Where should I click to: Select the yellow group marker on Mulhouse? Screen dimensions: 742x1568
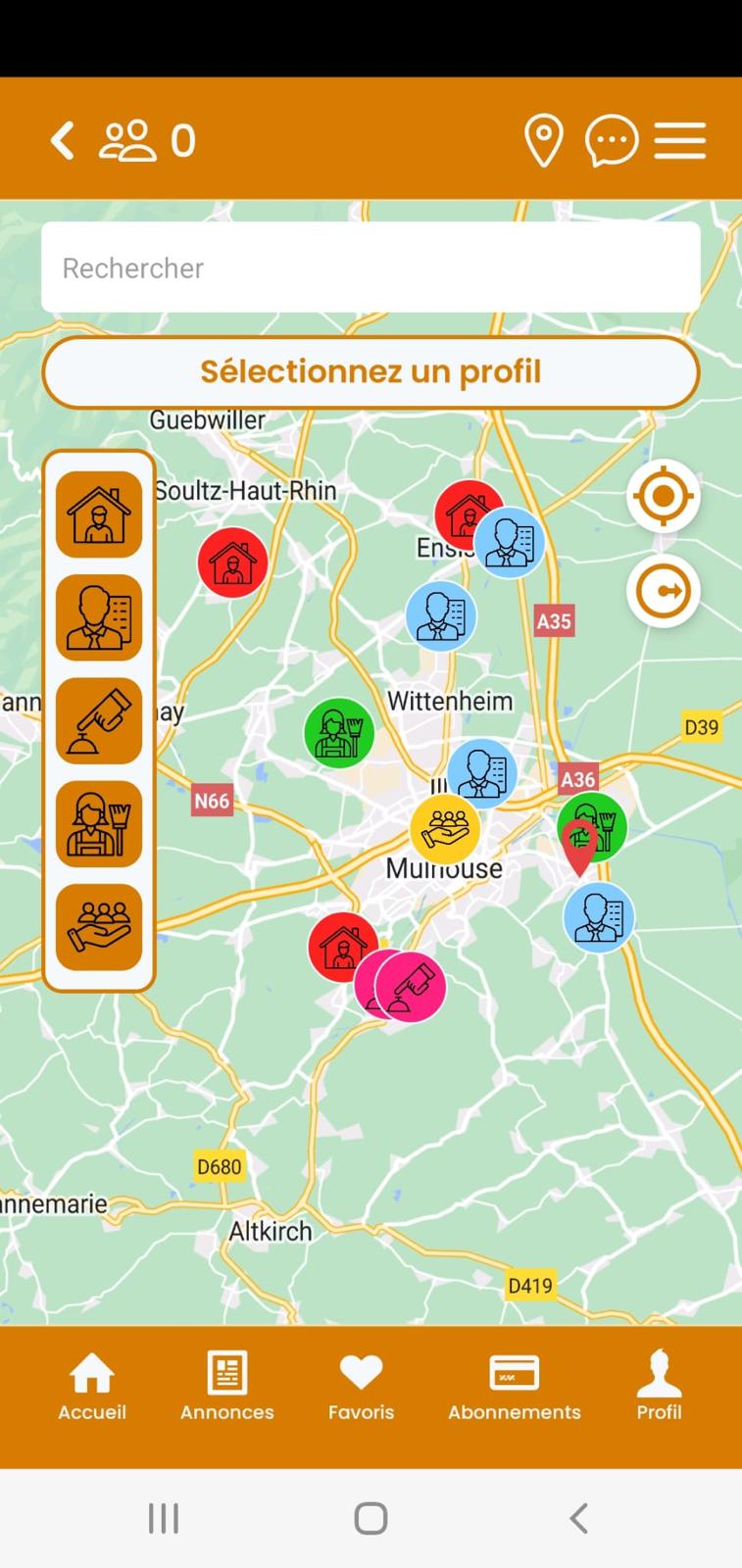coord(445,829)
